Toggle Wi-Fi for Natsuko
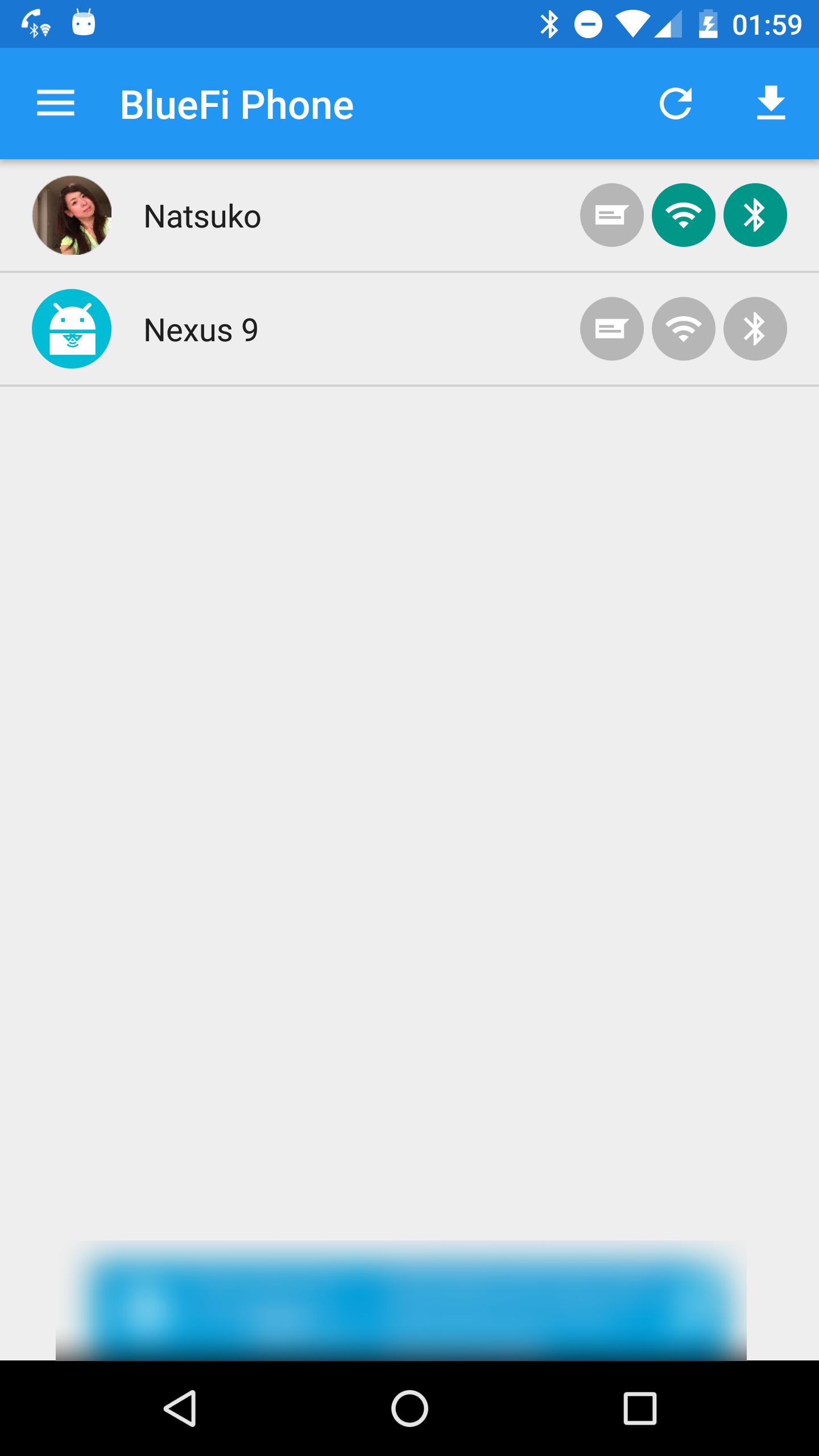Screen dimensions: 819x1456 684,215
